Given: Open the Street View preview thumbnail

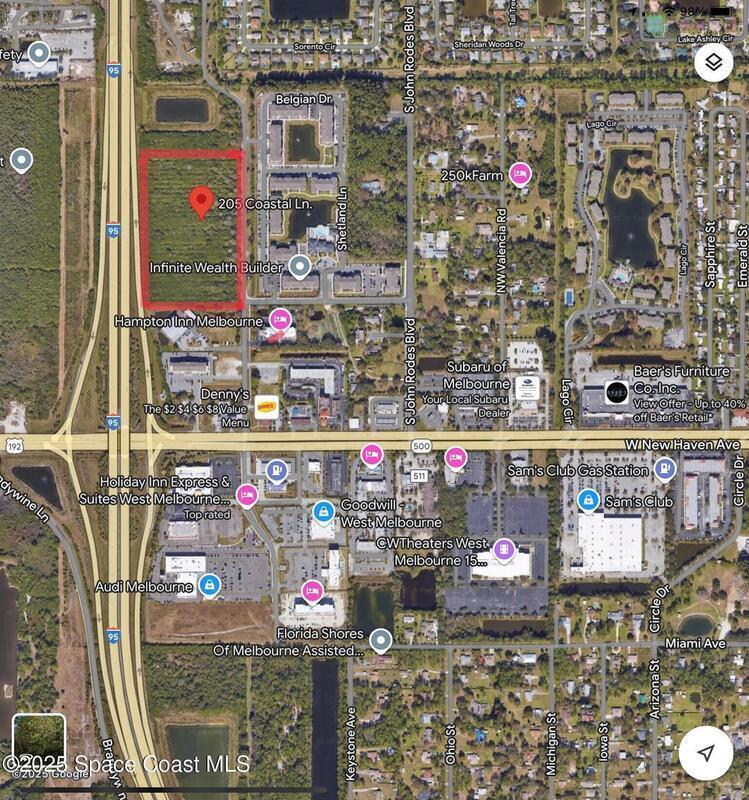Looking at the screenshot, I should tap(38, 741).
